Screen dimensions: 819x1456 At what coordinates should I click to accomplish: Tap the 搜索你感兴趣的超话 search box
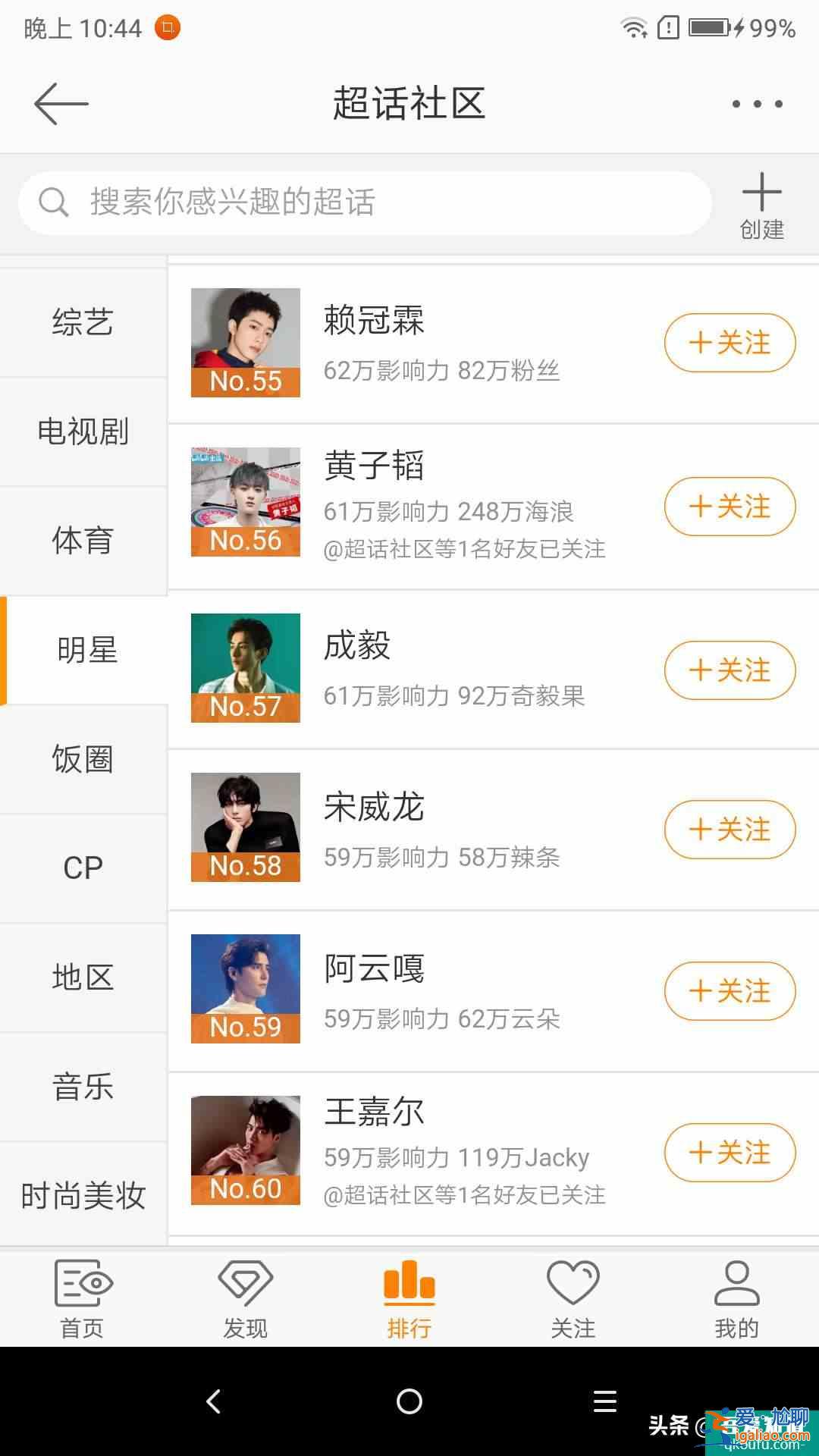tap(364, 202)
